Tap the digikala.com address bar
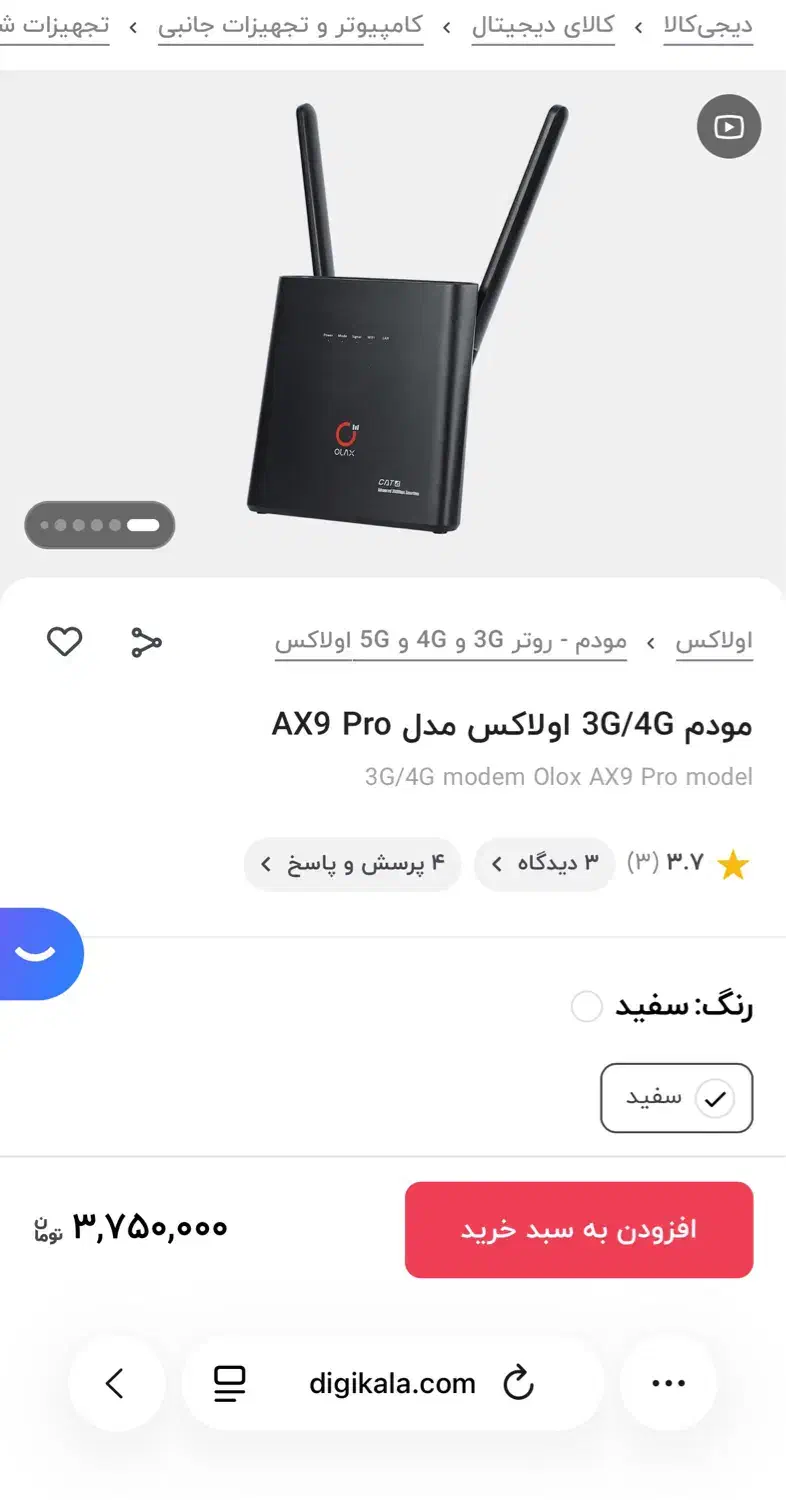Screen dimensions: 786x1500 point(392,1383)
